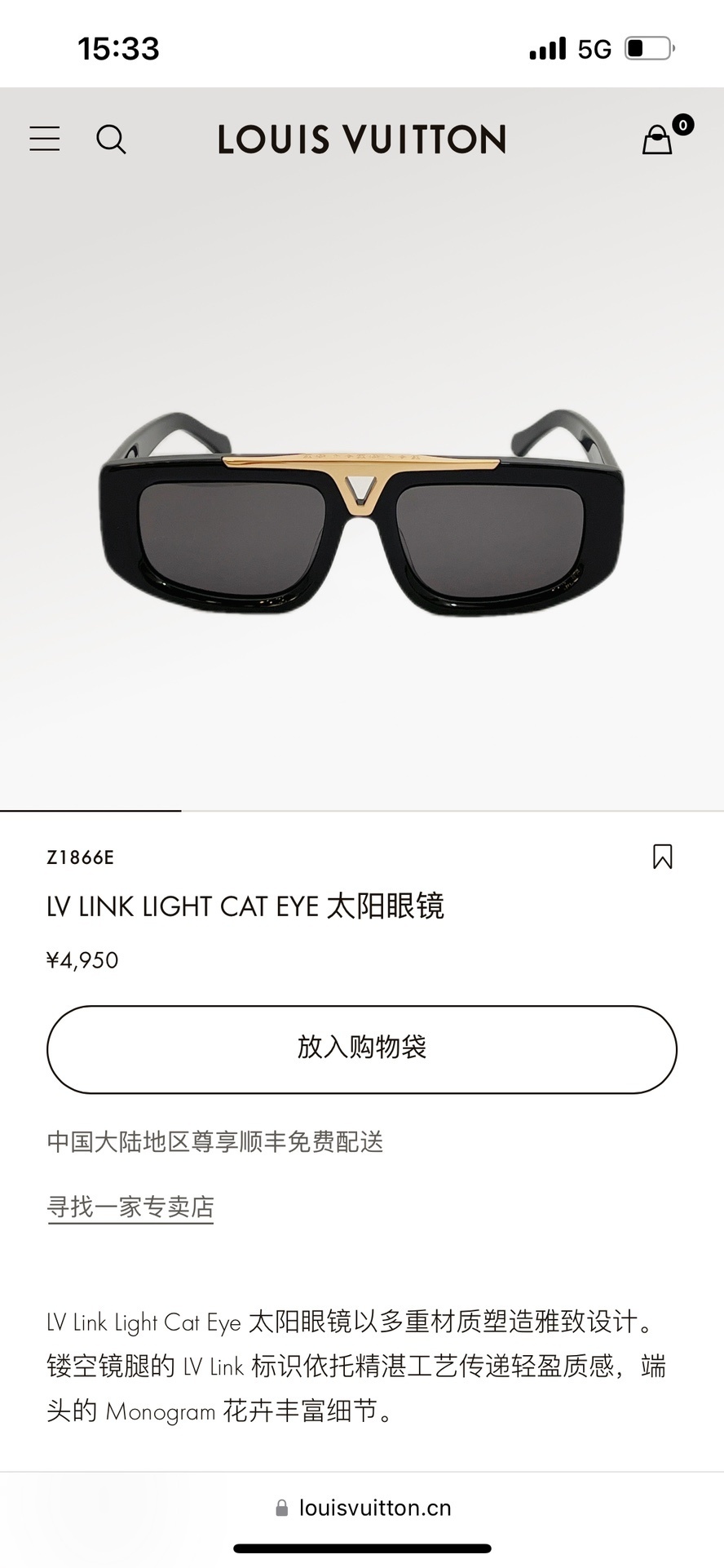The height and width of the screenshot is (1568, 724).
Task: Open the hamburger menu
Action: 45,139
